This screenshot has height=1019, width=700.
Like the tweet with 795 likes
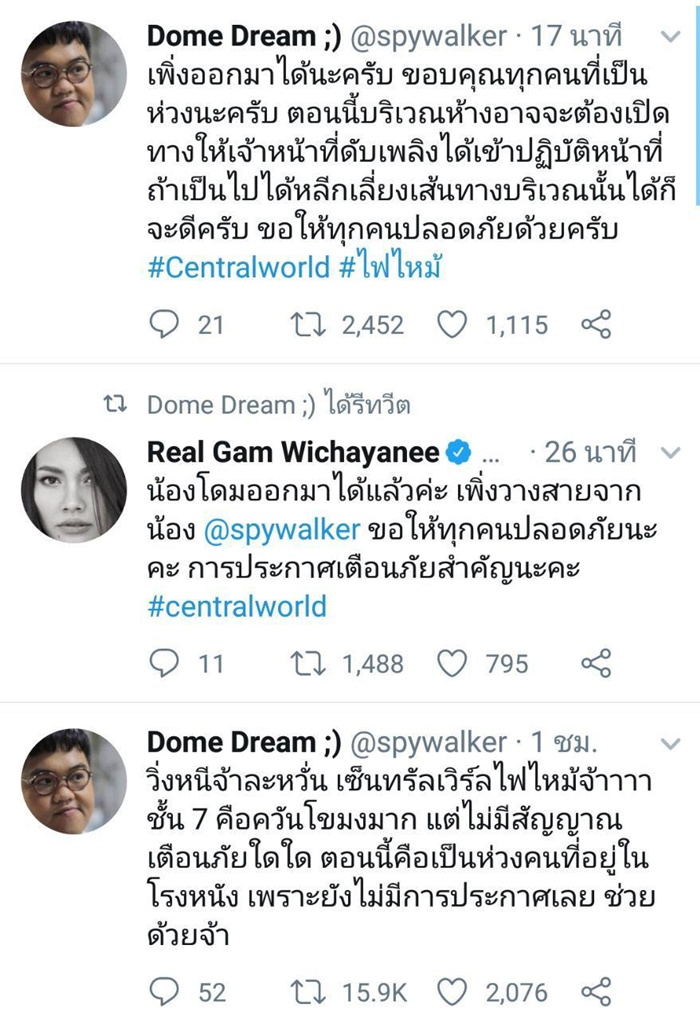click(x=453, y=662)
